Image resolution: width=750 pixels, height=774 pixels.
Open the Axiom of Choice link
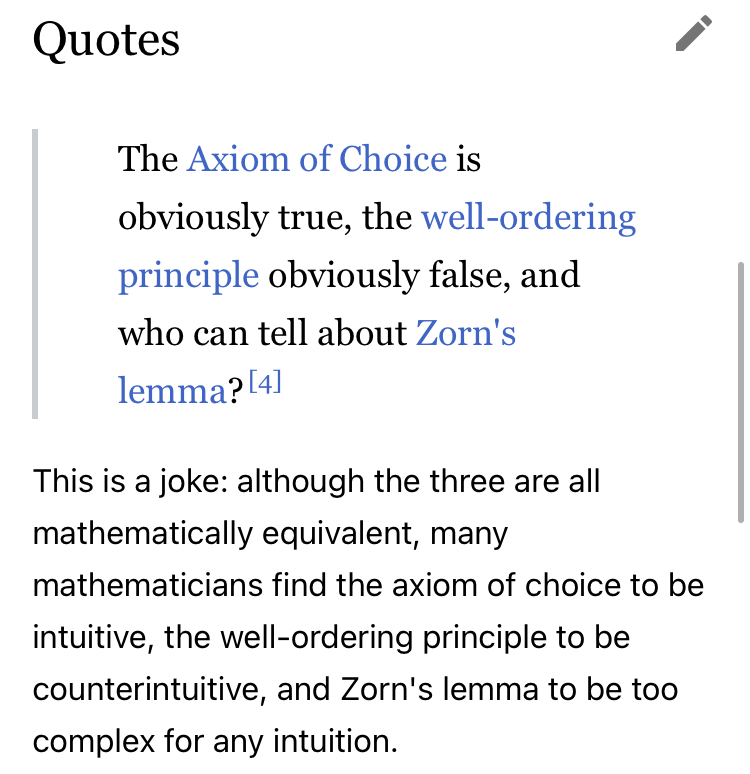pyautogui.click(x=317, y=159)
